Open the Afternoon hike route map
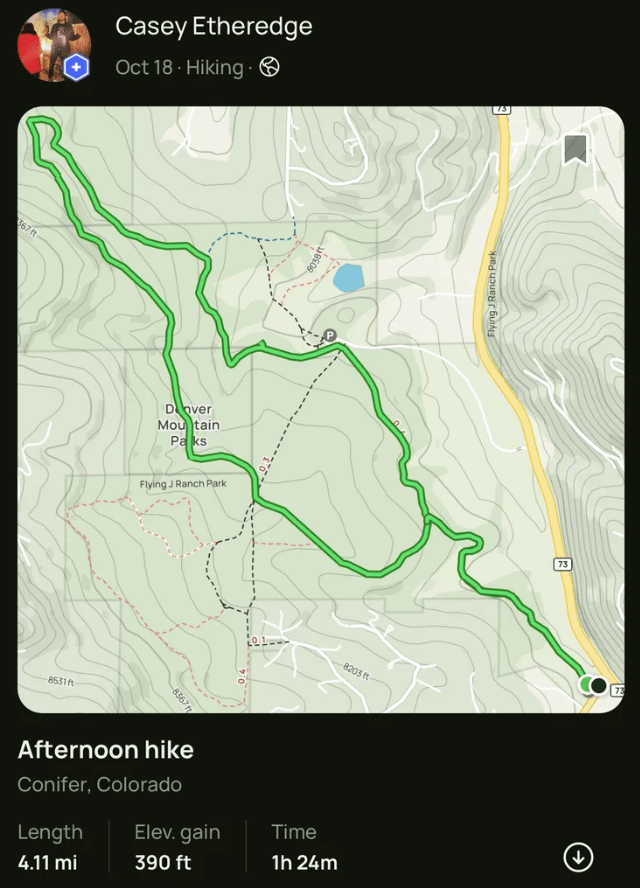 click(x=321, y=409)
